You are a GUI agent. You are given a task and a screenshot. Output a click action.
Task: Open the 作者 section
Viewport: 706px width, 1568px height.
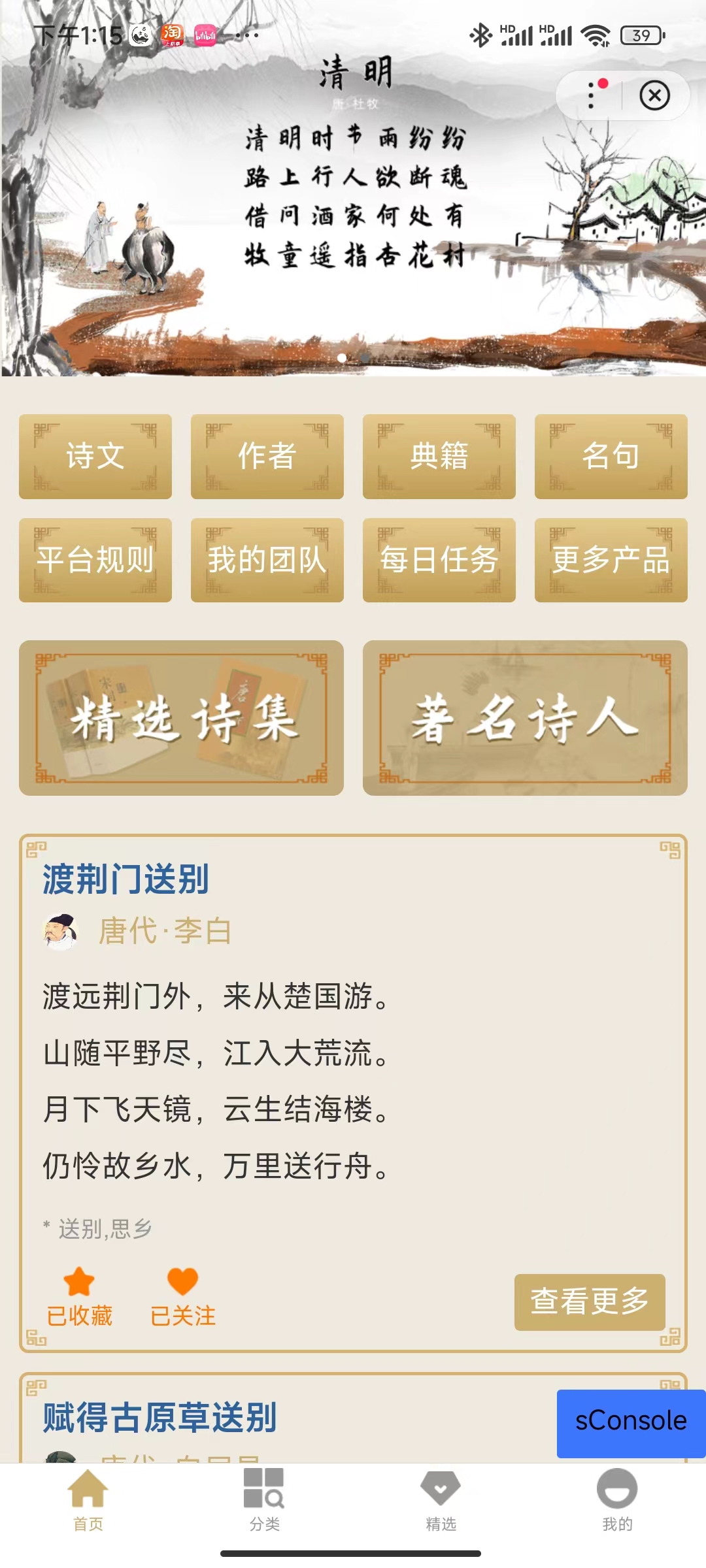[x=267, y=456]
